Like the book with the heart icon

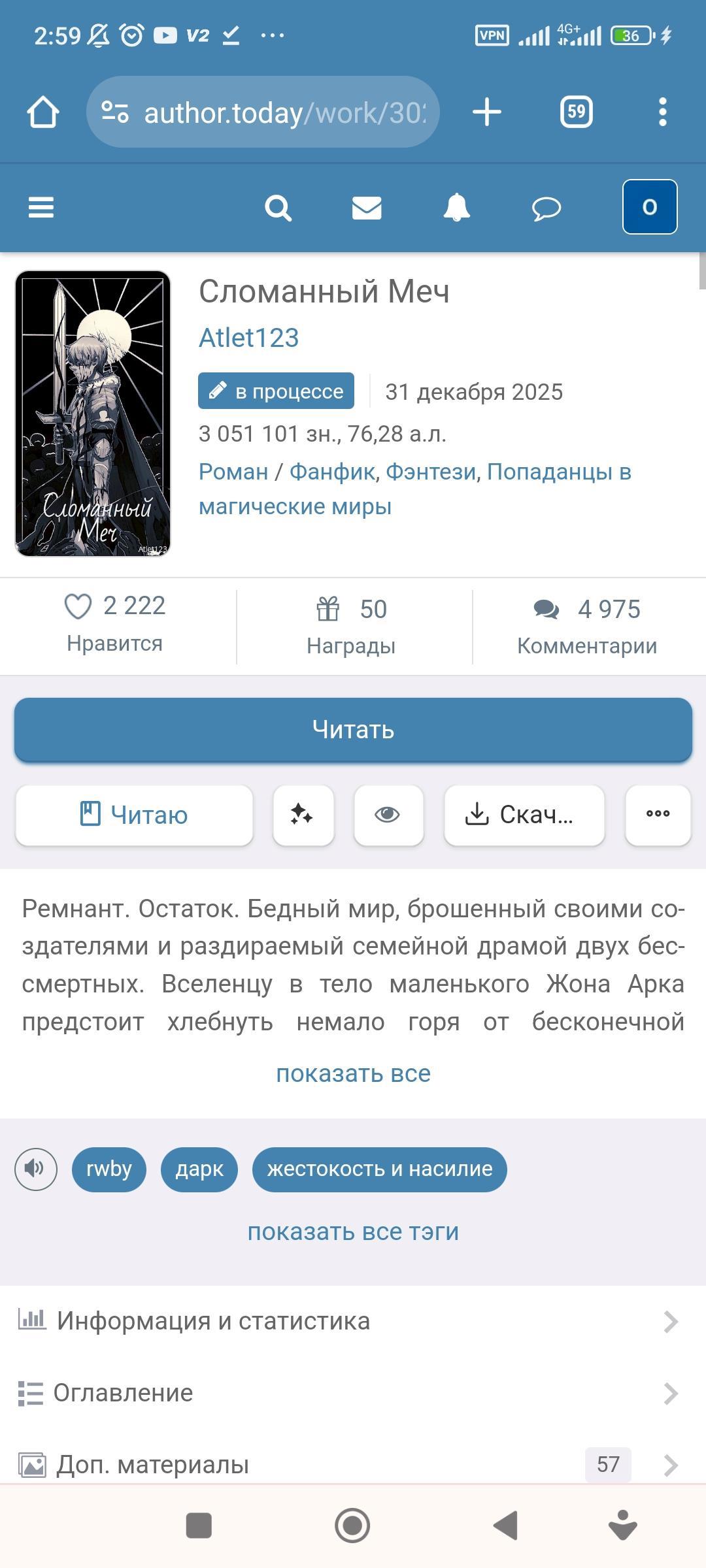click(x=78, y=606)
